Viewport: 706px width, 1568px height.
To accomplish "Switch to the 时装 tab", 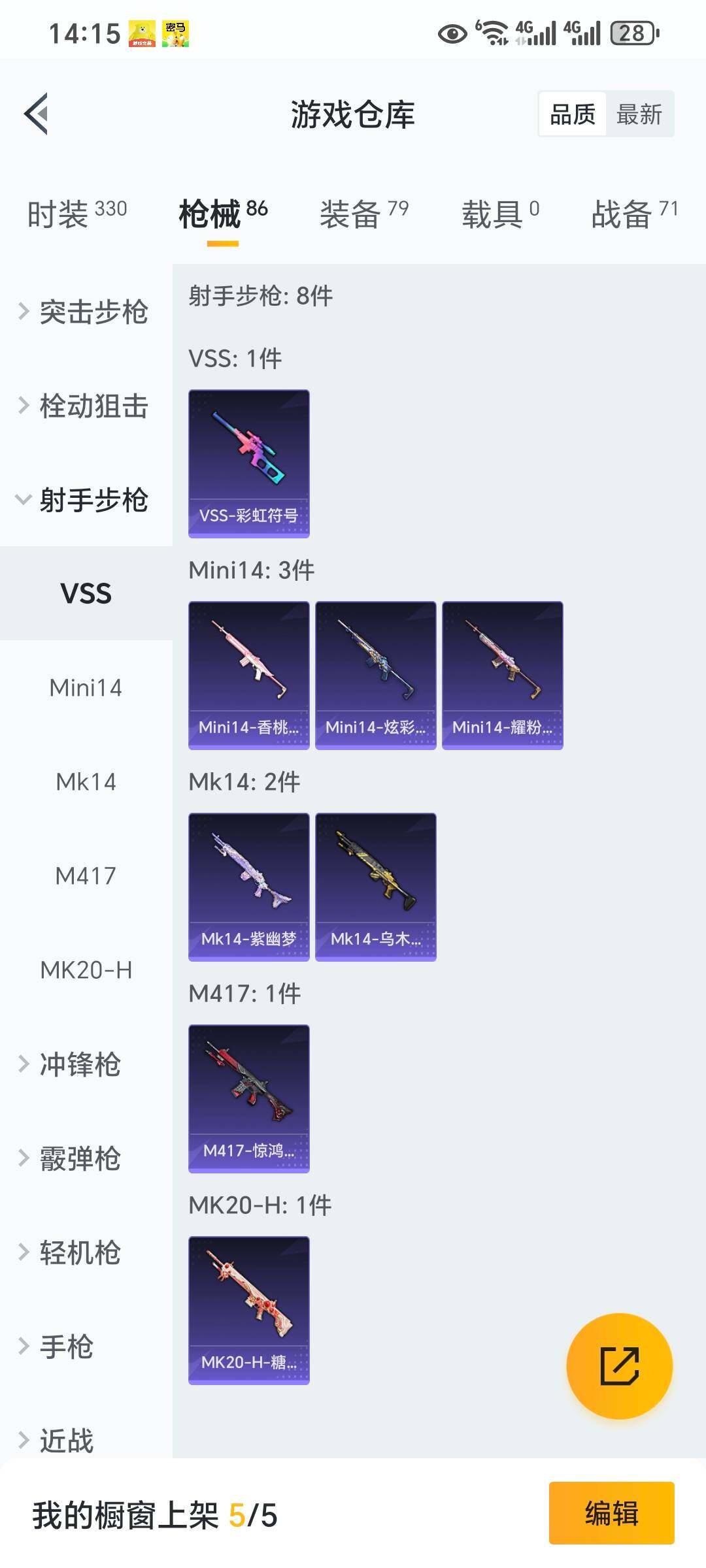I will click(x=77, y=214).
